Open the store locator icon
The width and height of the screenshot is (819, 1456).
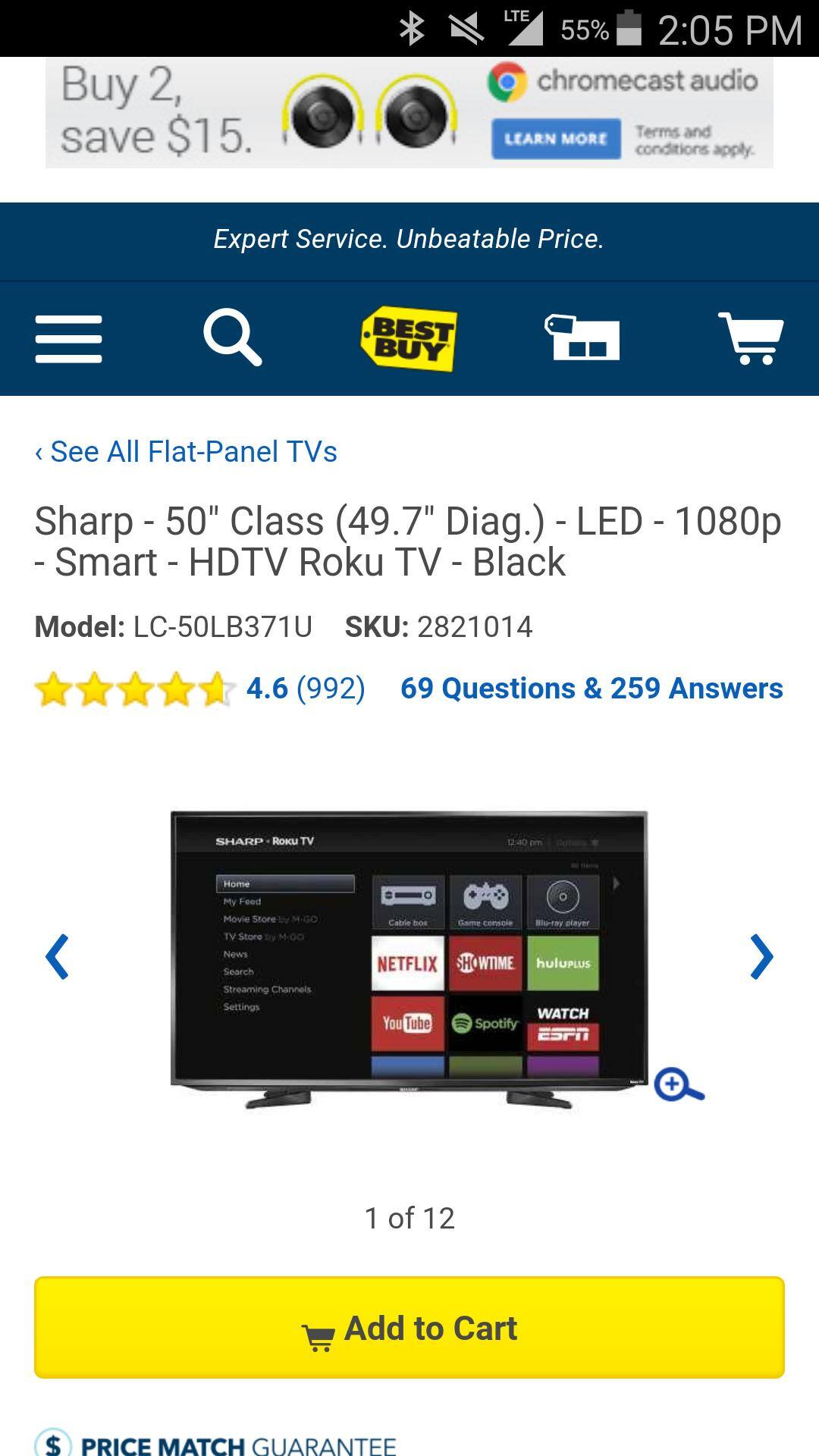tap(582, 338)
